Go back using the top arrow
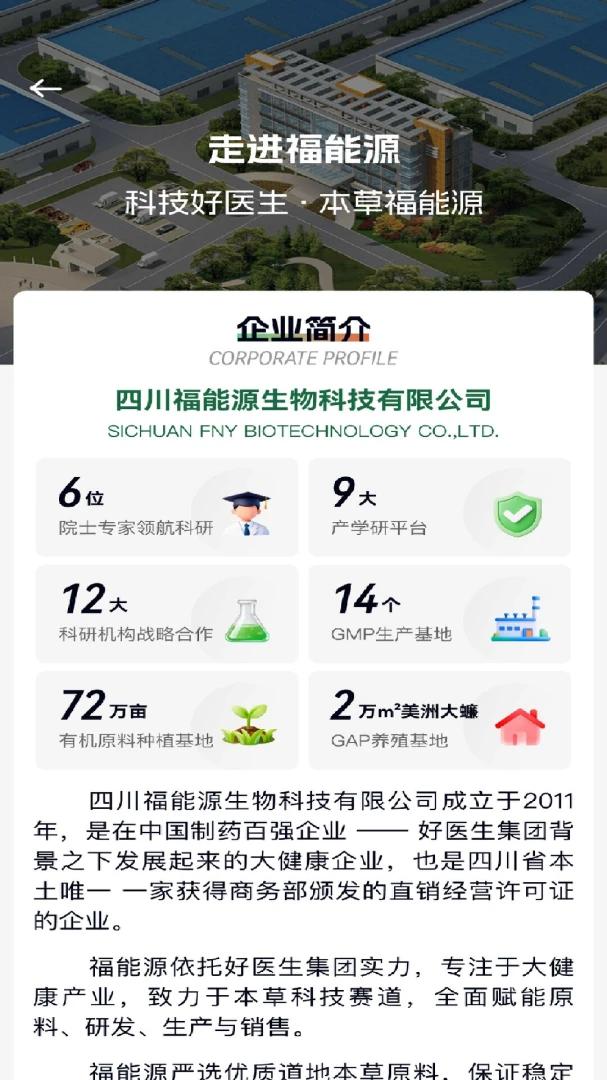Image resolution: width=607 pixels, height=1080 pixels. [45, 88]
